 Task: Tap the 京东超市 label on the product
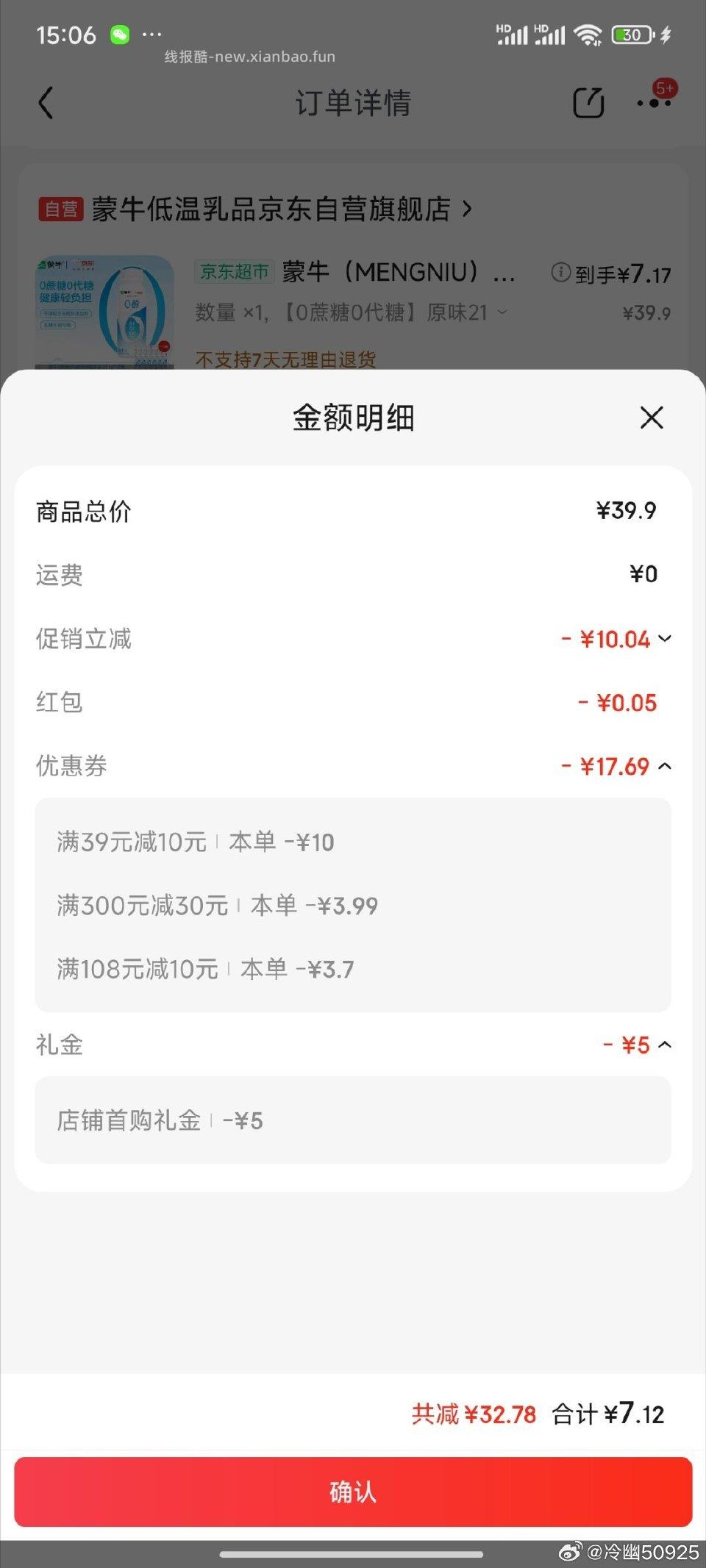(x=234, y=272)
